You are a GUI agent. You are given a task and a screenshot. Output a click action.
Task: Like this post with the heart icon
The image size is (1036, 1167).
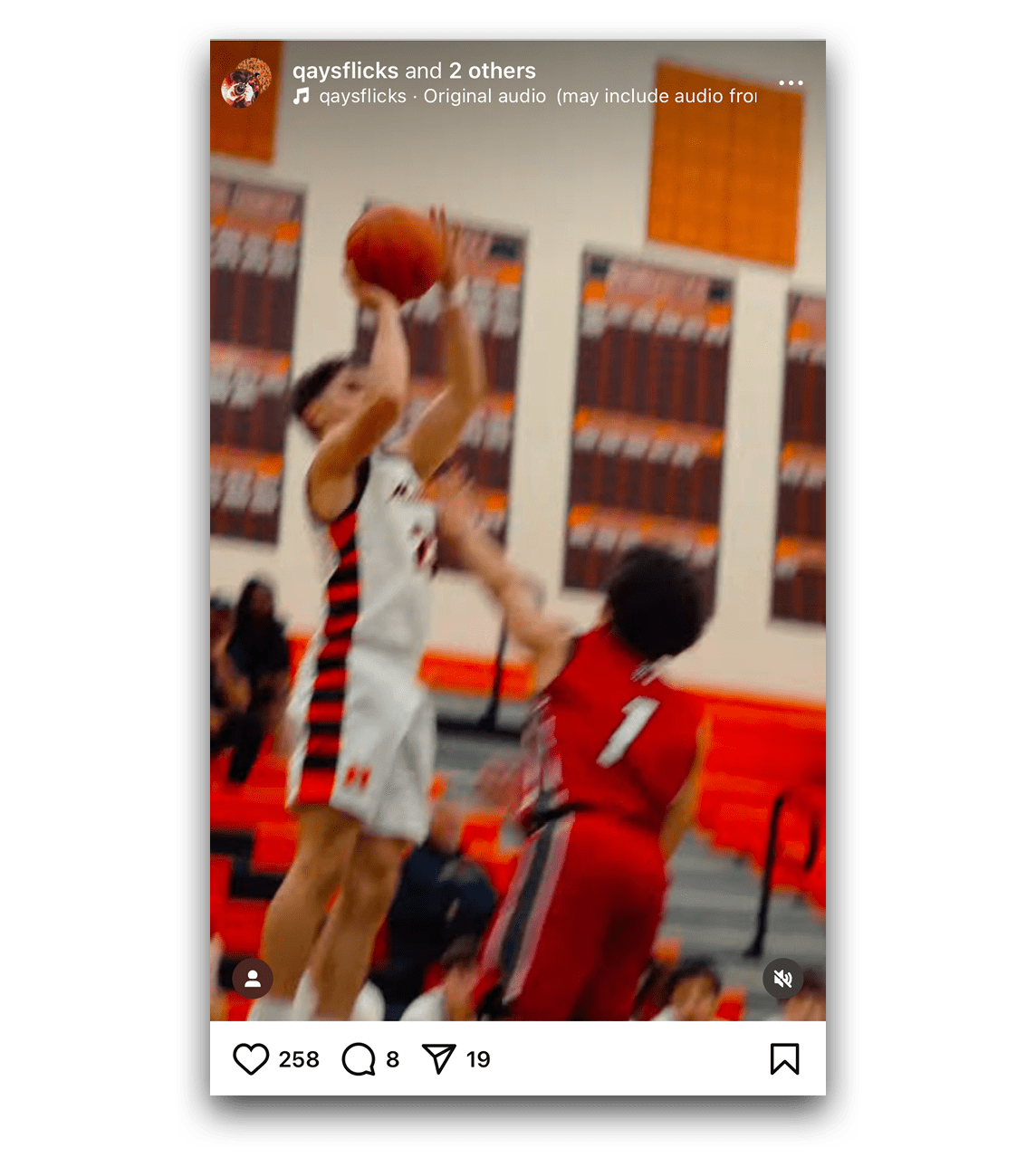[251, 1059]
